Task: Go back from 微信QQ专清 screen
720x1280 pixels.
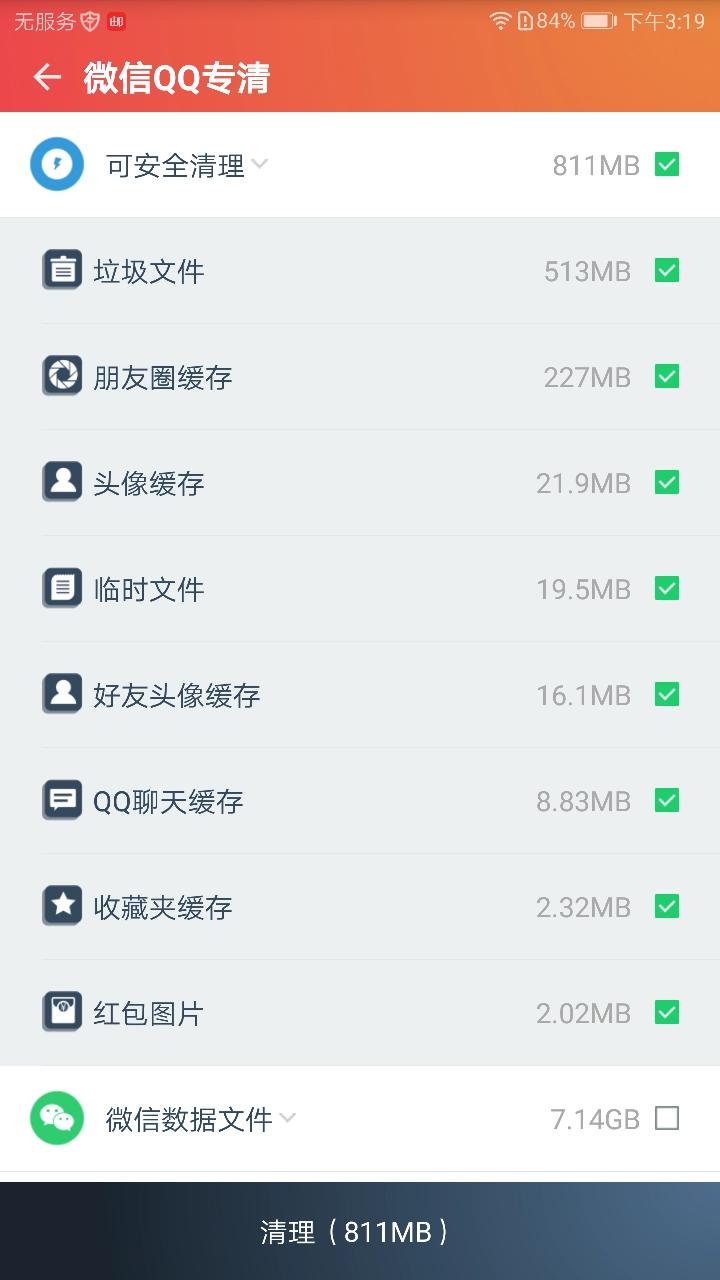Action: (47, 77)
